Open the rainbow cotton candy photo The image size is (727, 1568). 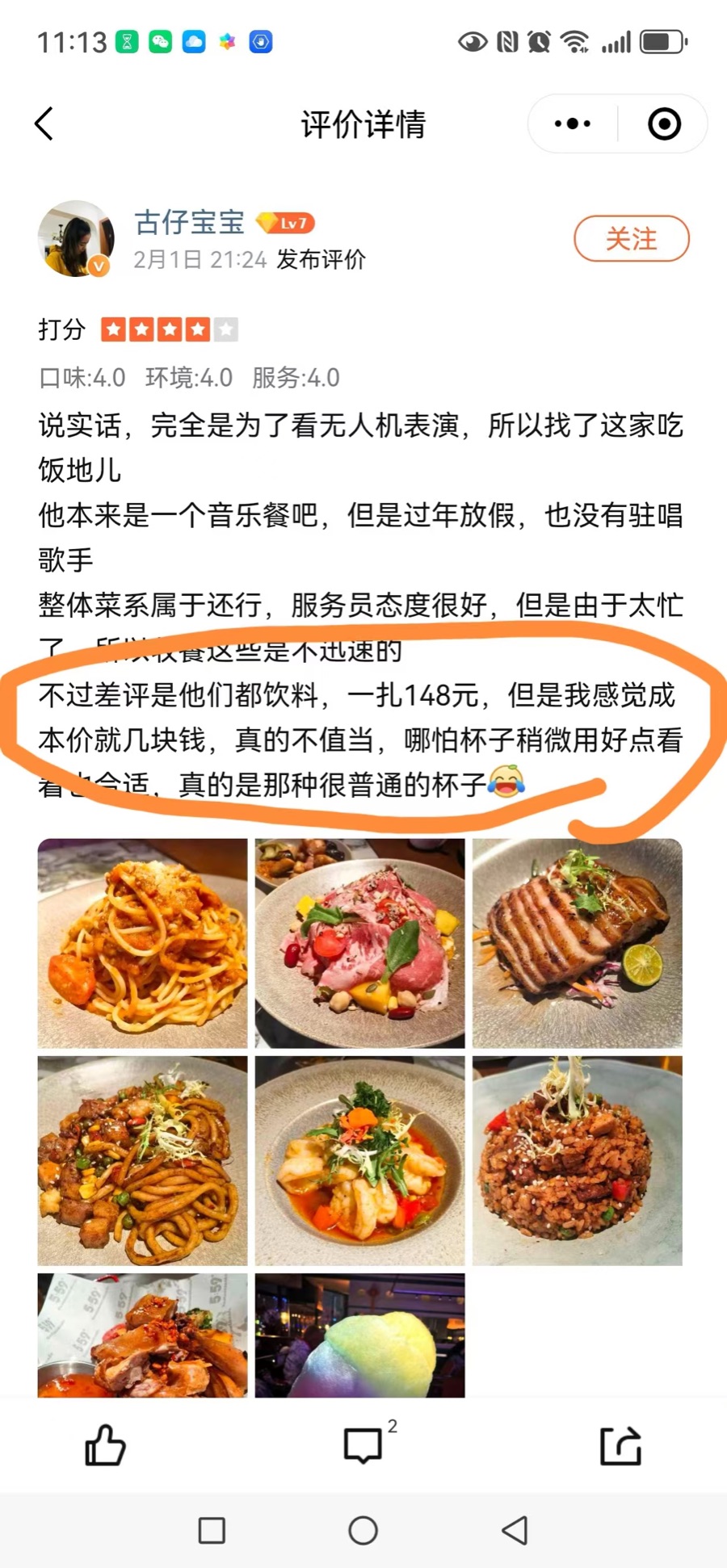click(x=359, y=1335)
